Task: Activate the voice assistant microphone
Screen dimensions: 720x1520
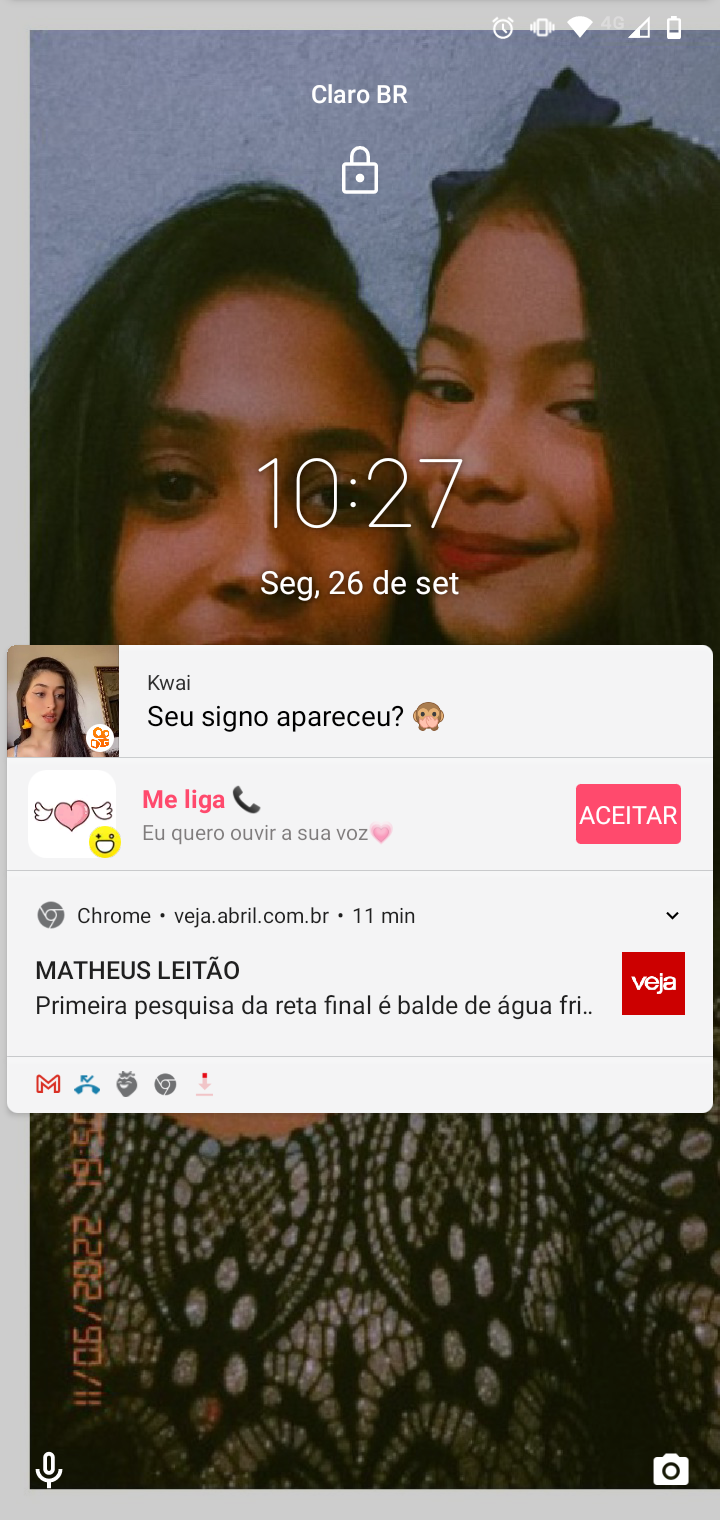Action: (x=48, y=1470)
